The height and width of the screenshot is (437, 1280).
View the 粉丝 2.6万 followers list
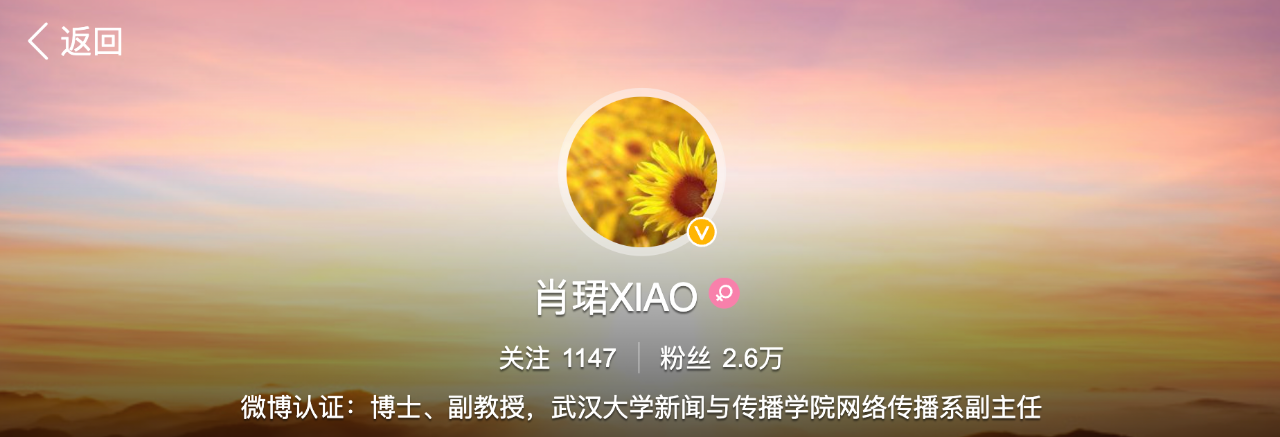pyautogui.click(x=721, y=358)
